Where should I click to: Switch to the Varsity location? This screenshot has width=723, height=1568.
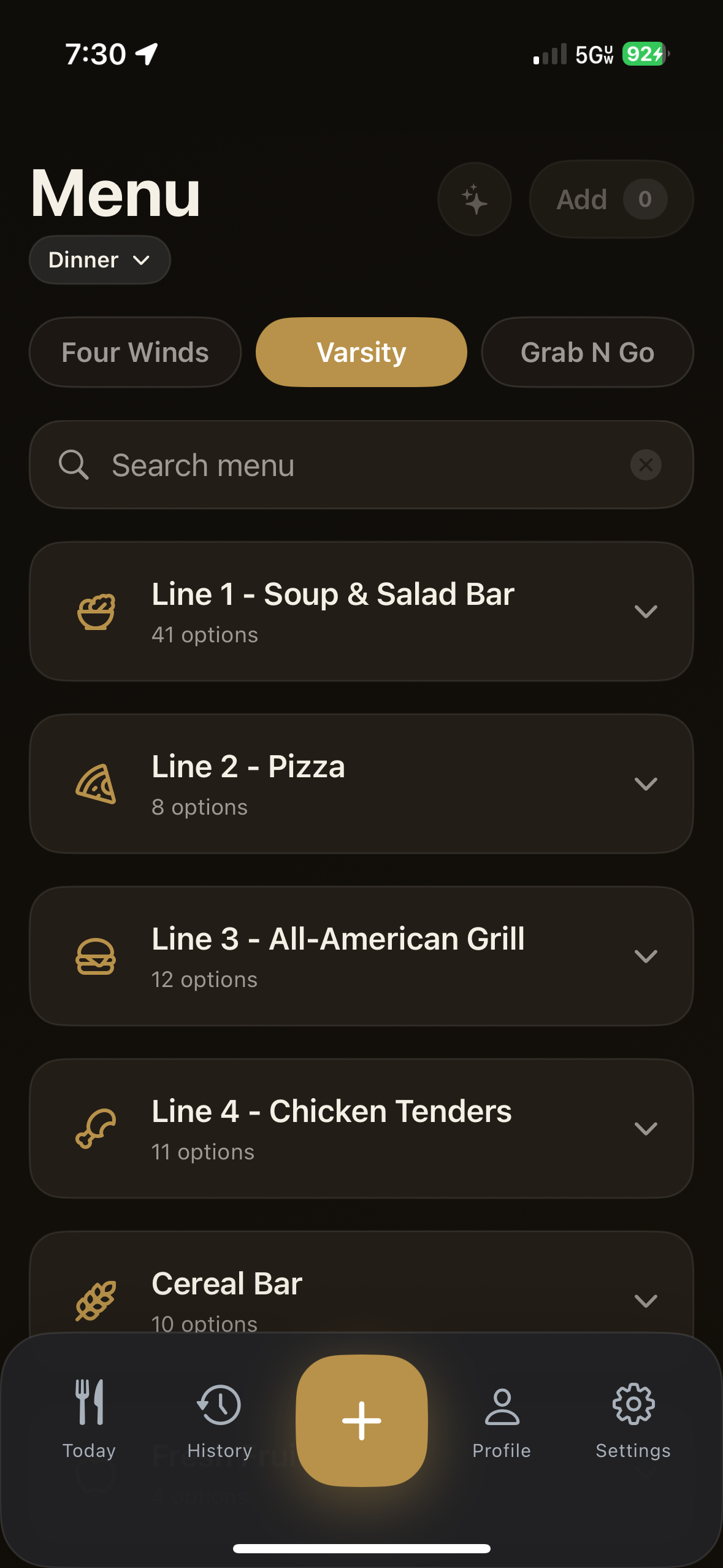(361, 352)
